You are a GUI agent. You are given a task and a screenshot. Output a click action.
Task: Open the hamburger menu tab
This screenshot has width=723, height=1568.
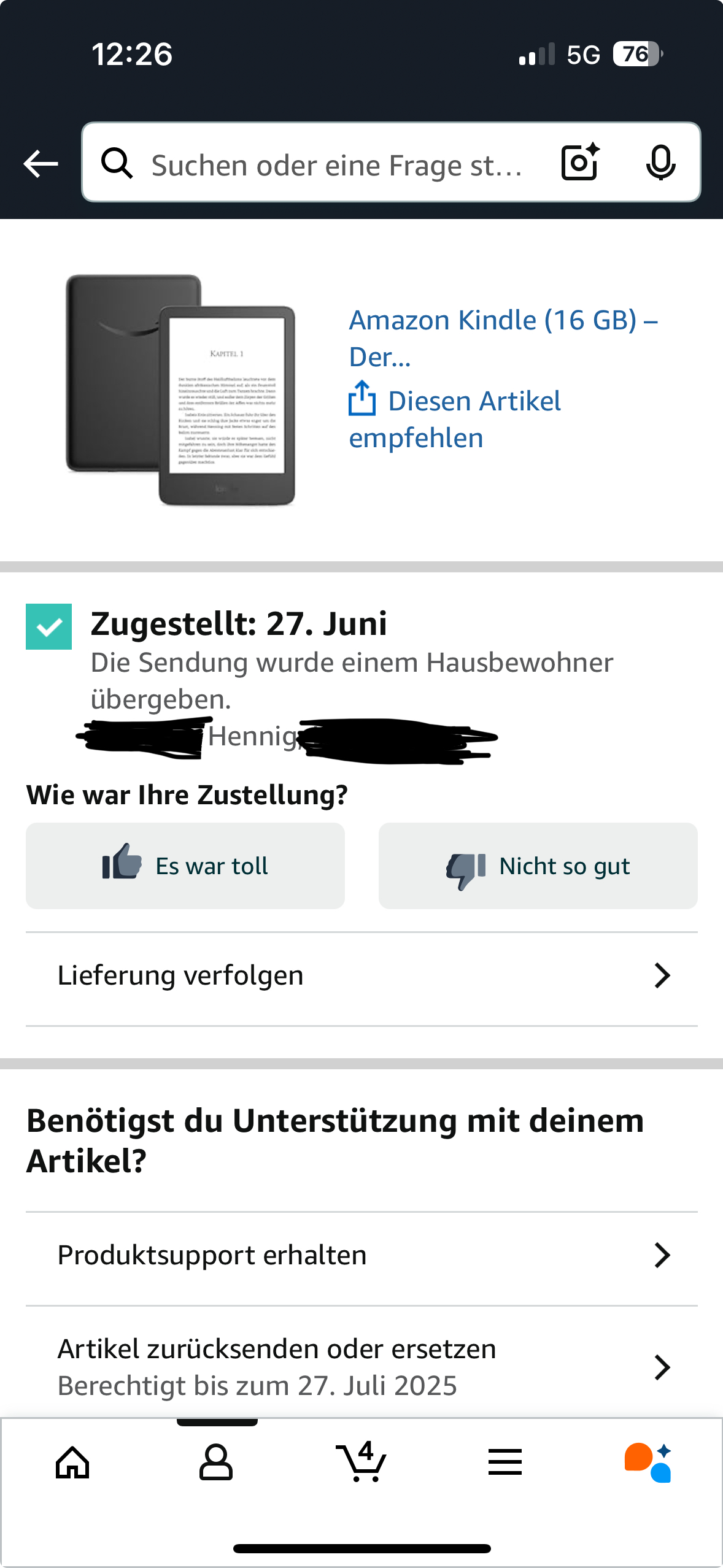point(505,1462)
